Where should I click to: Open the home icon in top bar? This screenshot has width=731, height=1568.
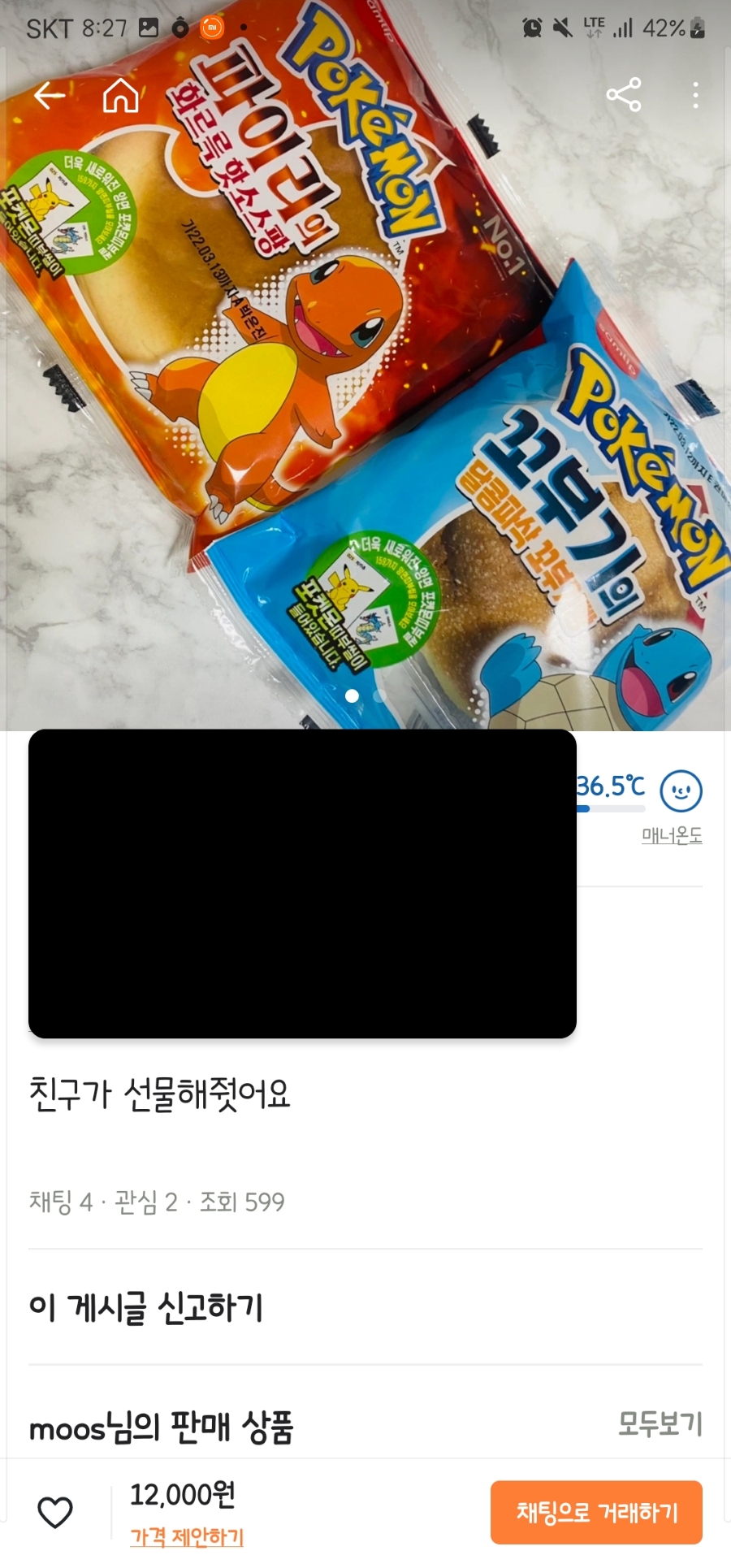(121, 96)
